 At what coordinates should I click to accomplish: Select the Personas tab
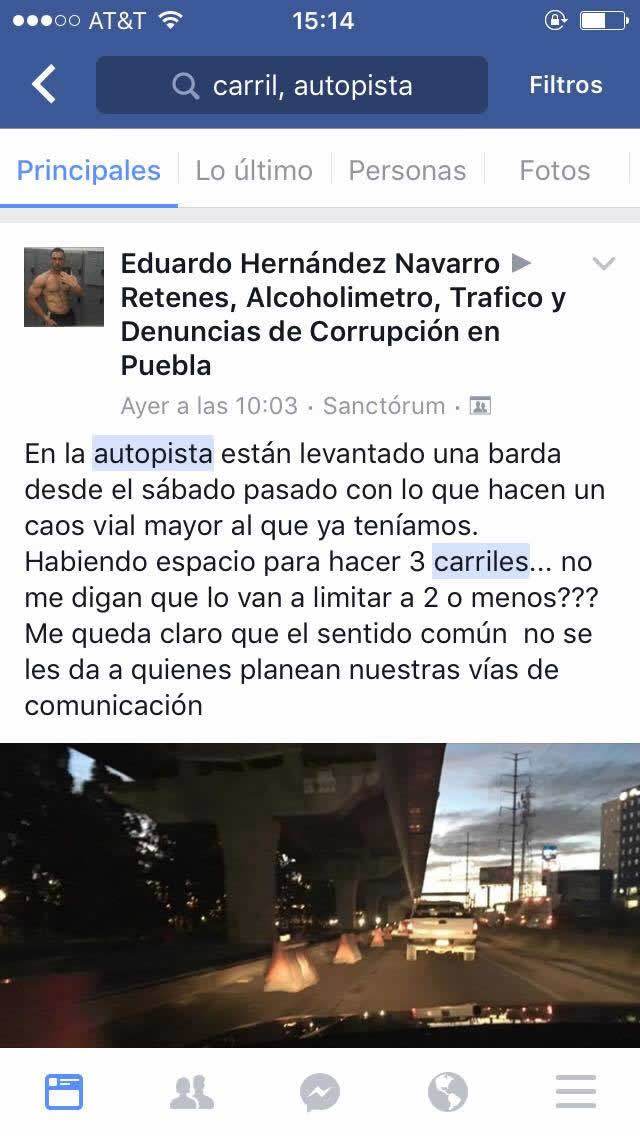pos(407,171)
